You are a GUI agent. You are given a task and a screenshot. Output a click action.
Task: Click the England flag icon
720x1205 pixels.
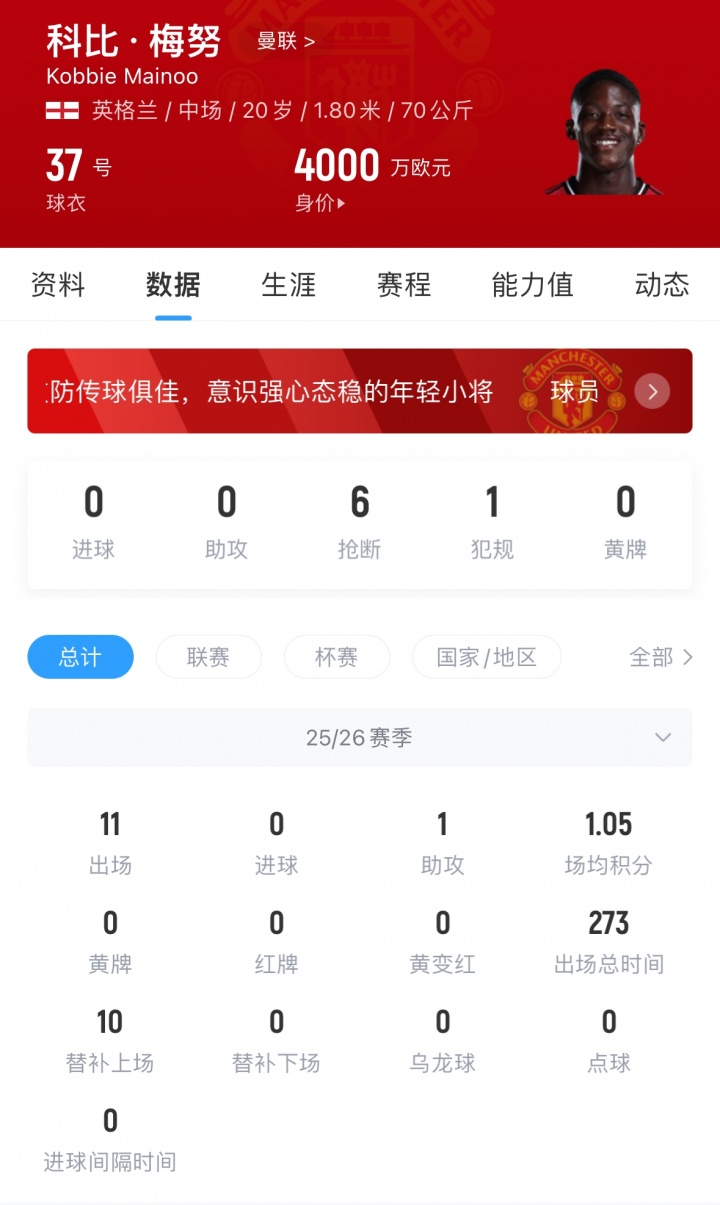tap(60, 113)
